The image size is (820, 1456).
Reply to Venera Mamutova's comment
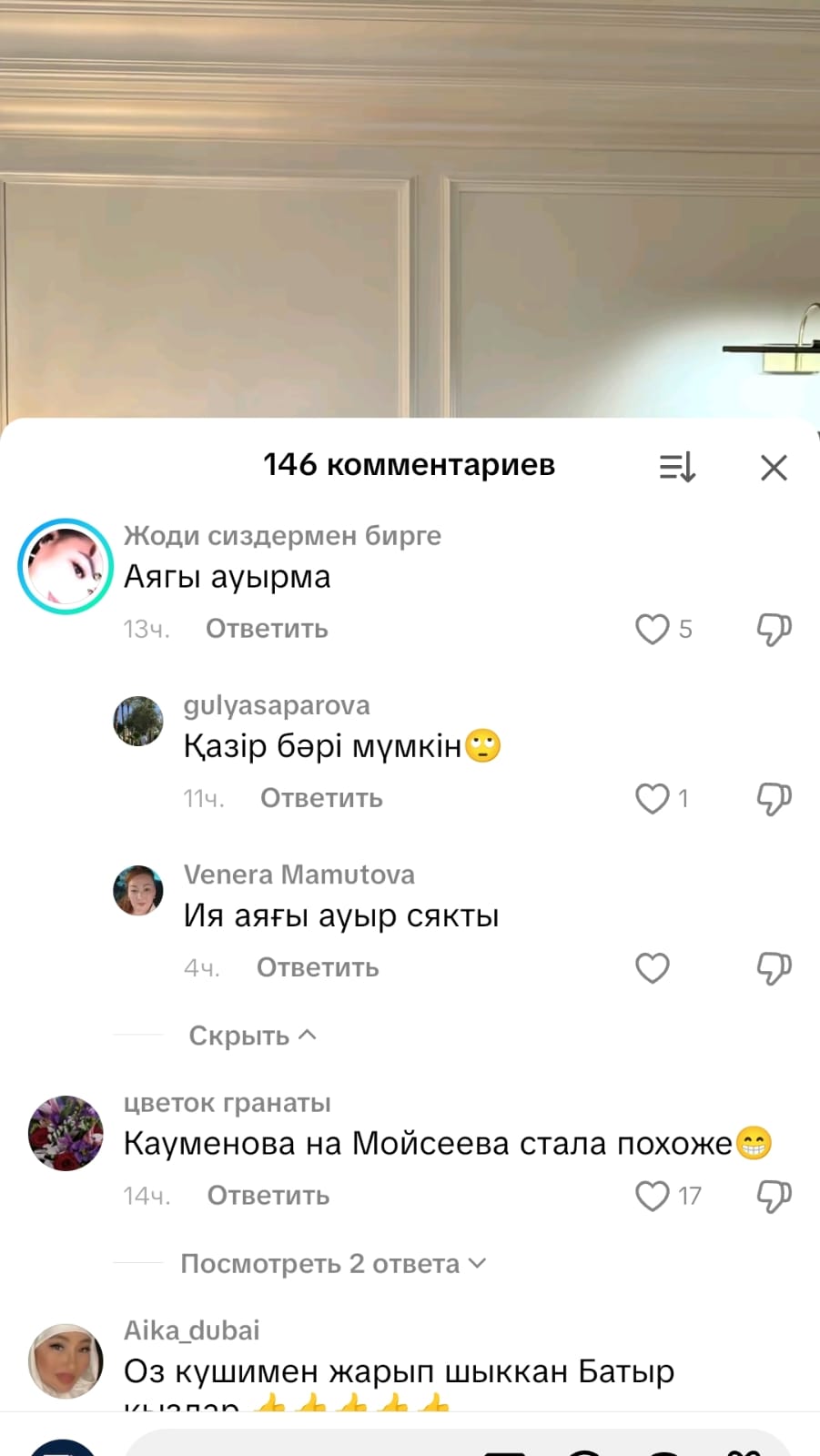coord(318,967)
